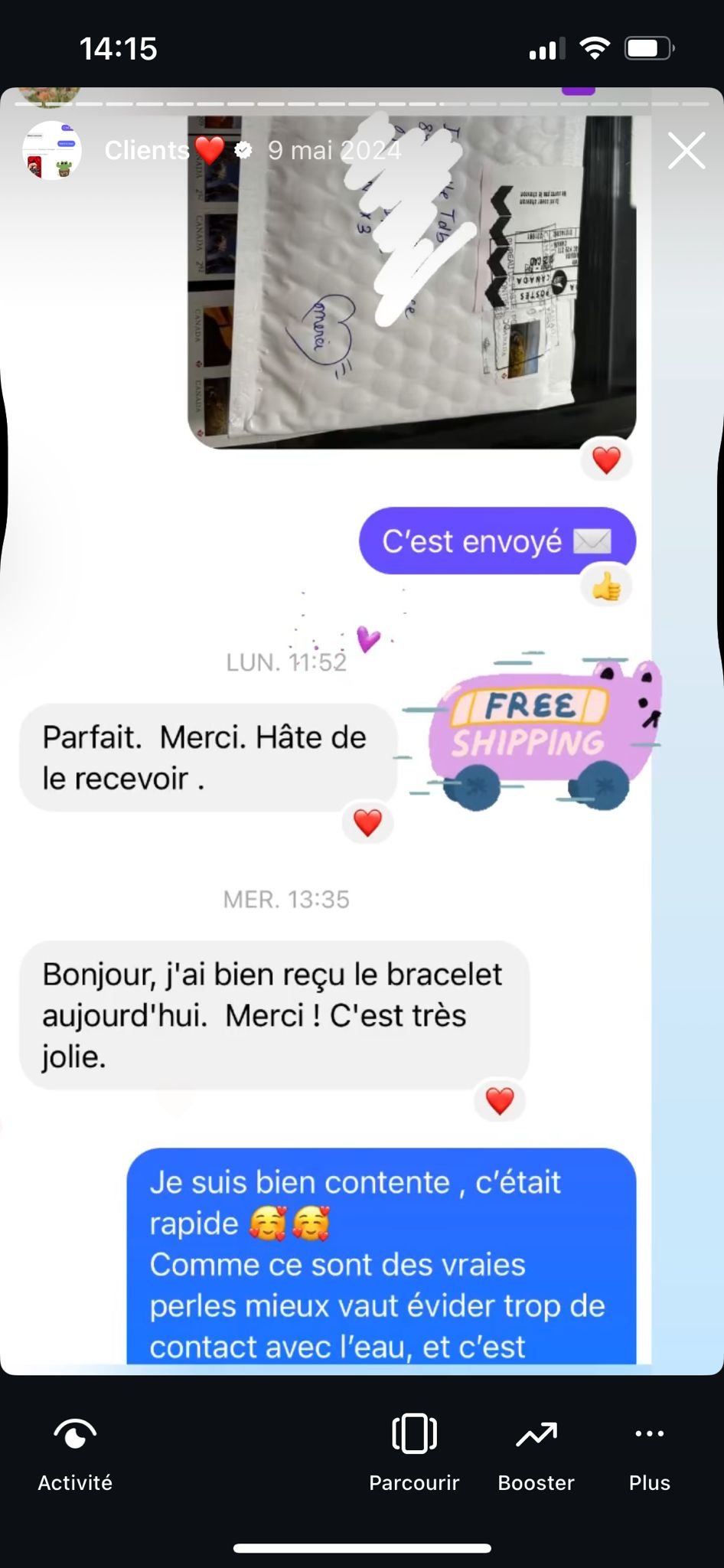Close the story highlight viewer
Image resolution: width=724 pixels, height=1568 pixels.
(x=686, y=151)
